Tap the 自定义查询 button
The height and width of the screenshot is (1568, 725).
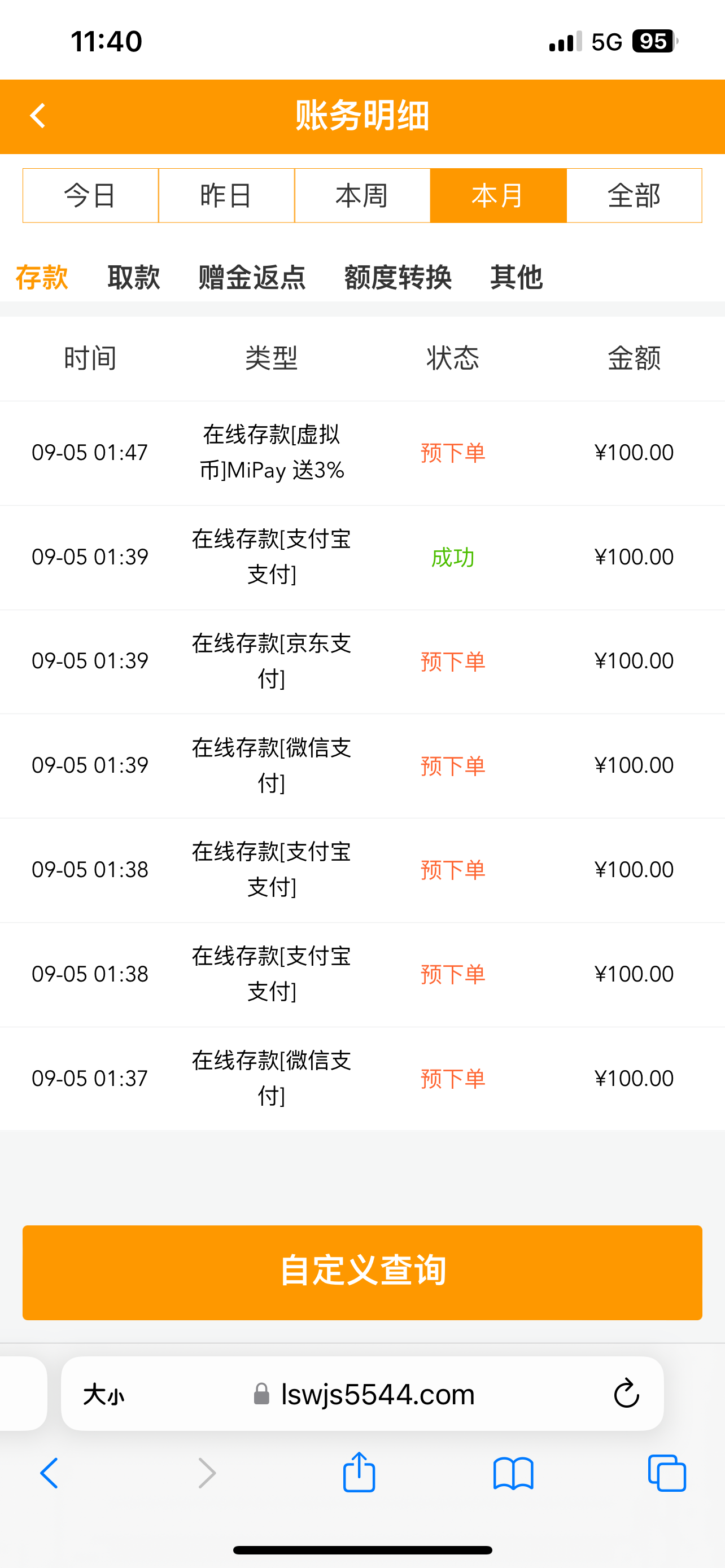click(362, 1272)
